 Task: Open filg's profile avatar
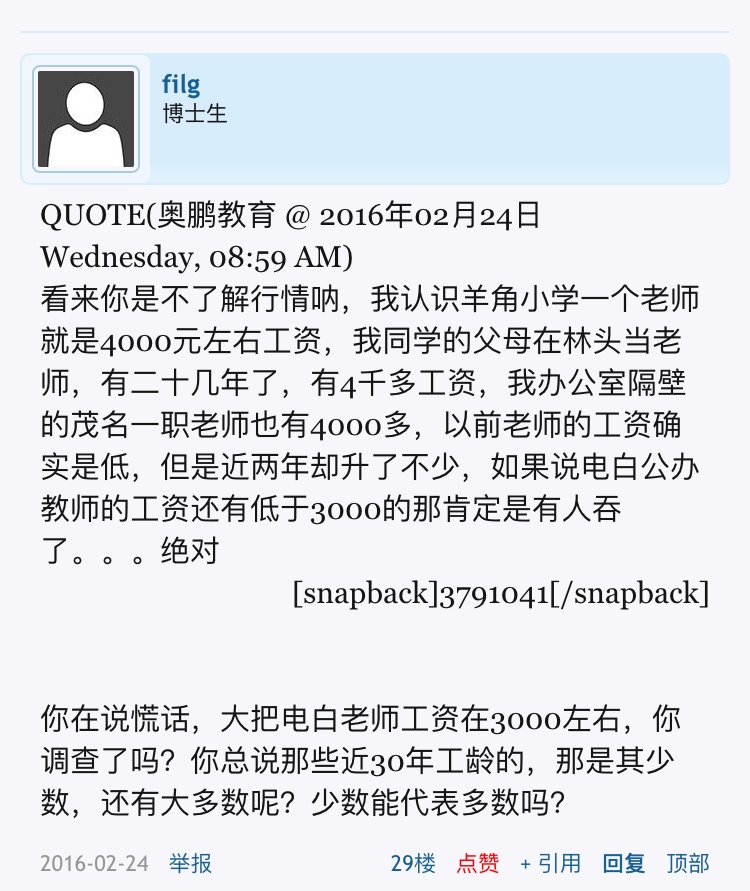(x=85, y=119)
